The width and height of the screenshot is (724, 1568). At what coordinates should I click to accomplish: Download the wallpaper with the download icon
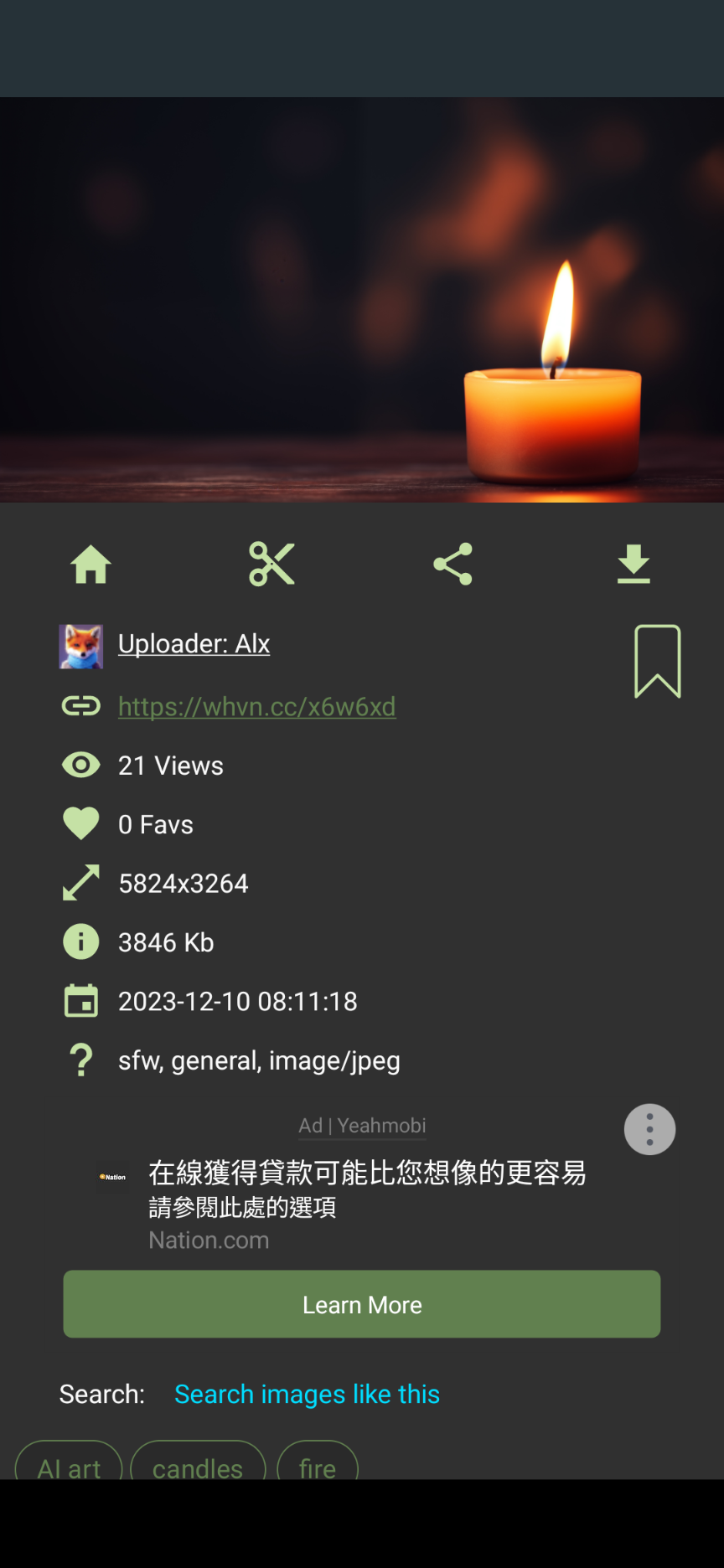tap(633, 564)
